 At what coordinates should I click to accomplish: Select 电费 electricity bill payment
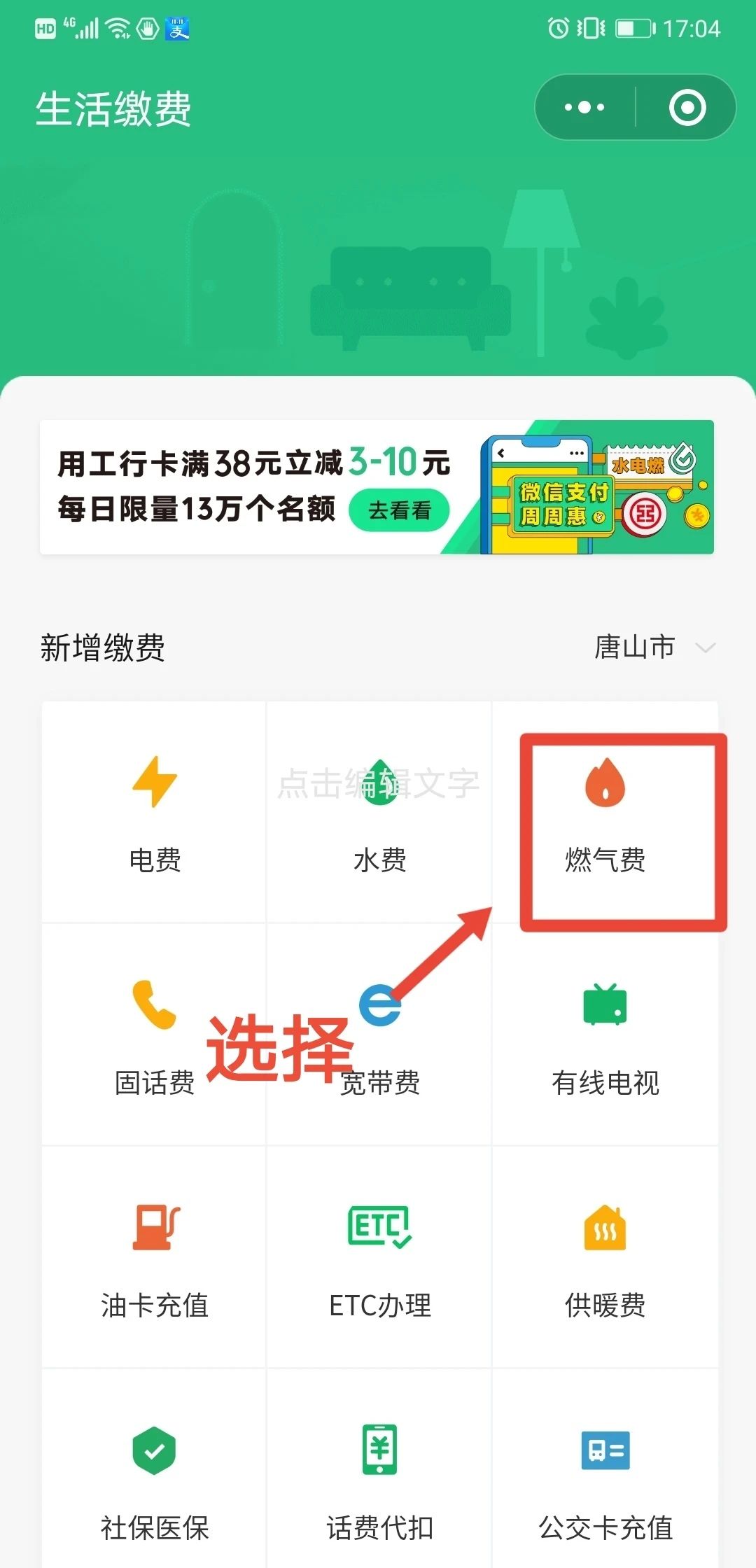coord(154,812)
